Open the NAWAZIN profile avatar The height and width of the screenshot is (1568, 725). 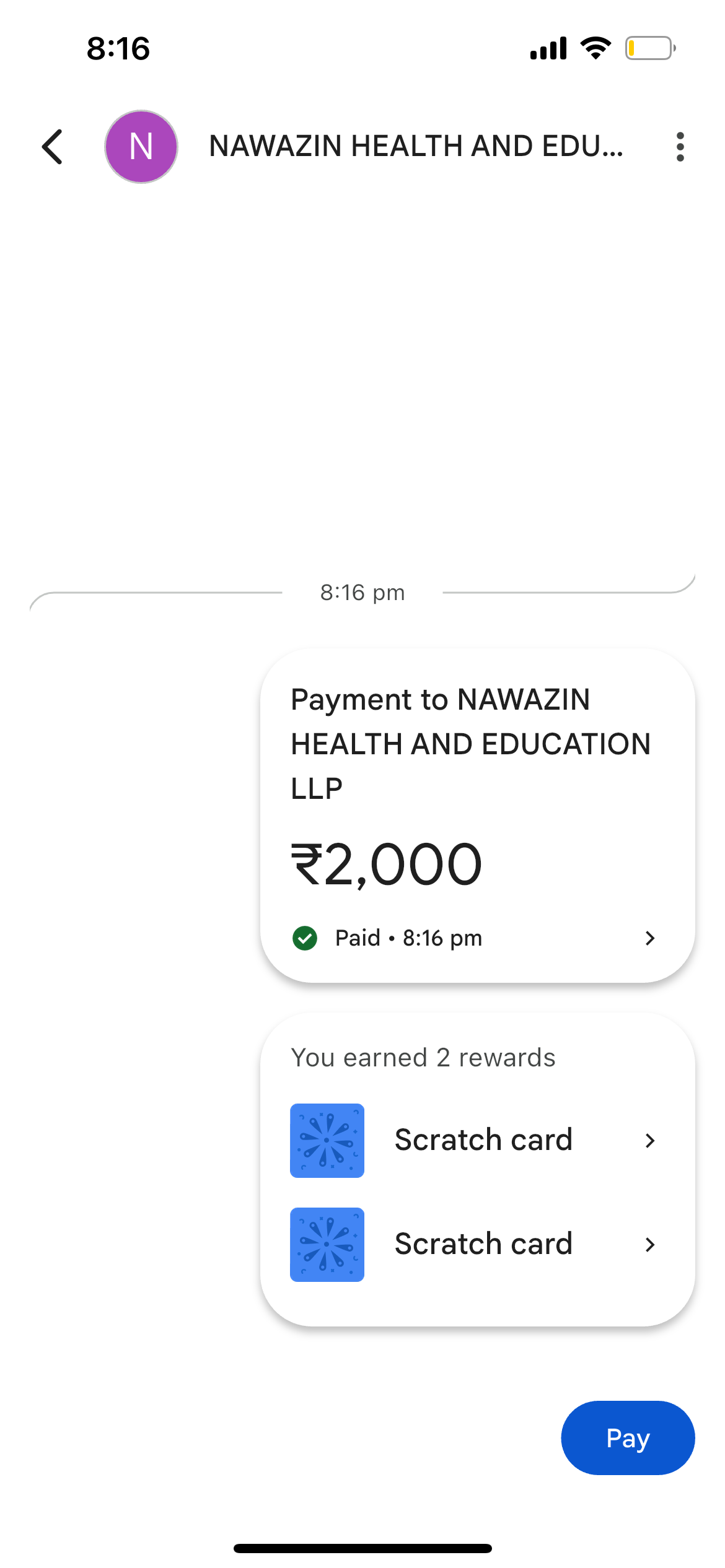(x=141, y=147)
